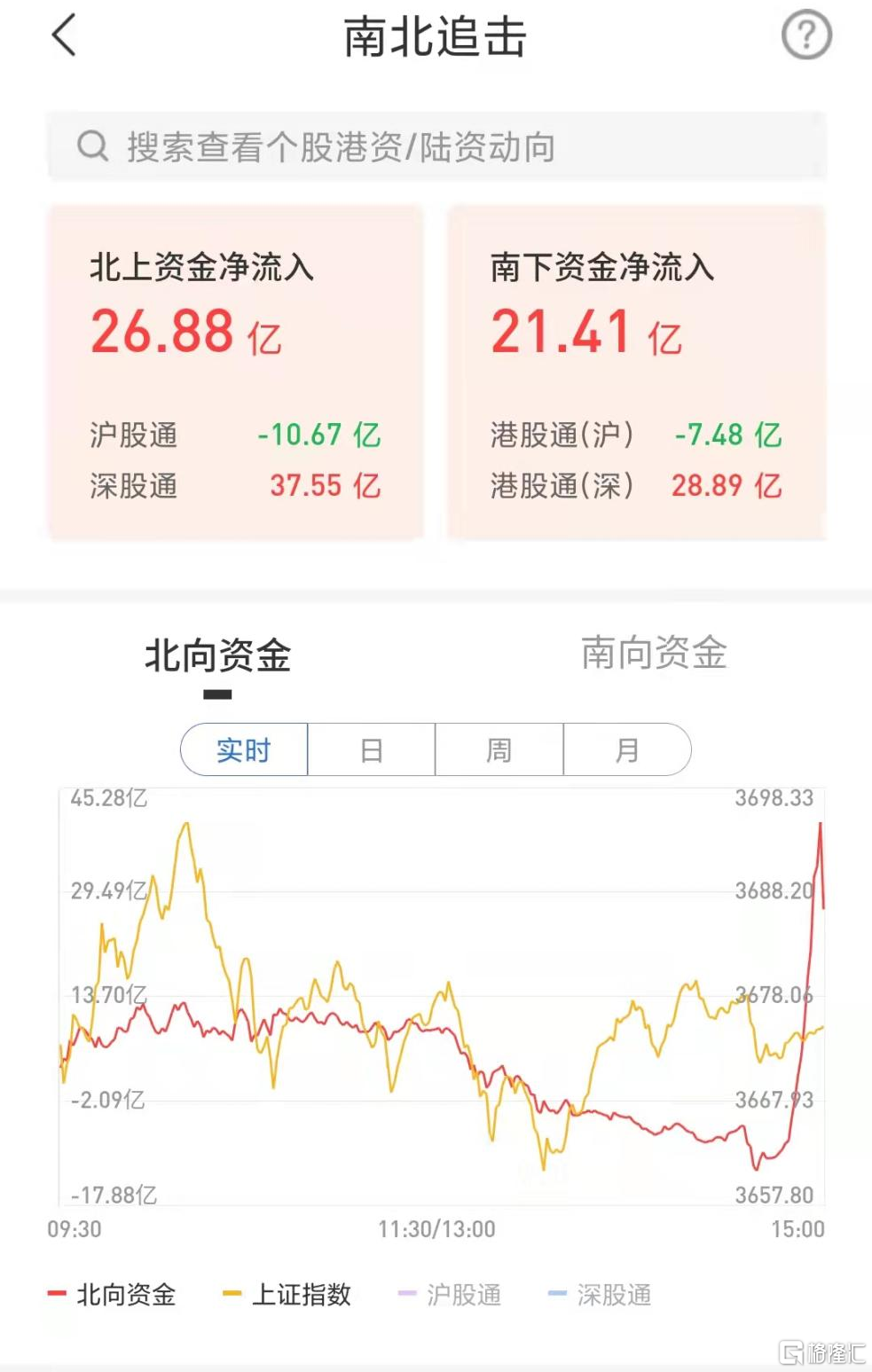
Task: Switch chart to 日 view
Action: 372,750
